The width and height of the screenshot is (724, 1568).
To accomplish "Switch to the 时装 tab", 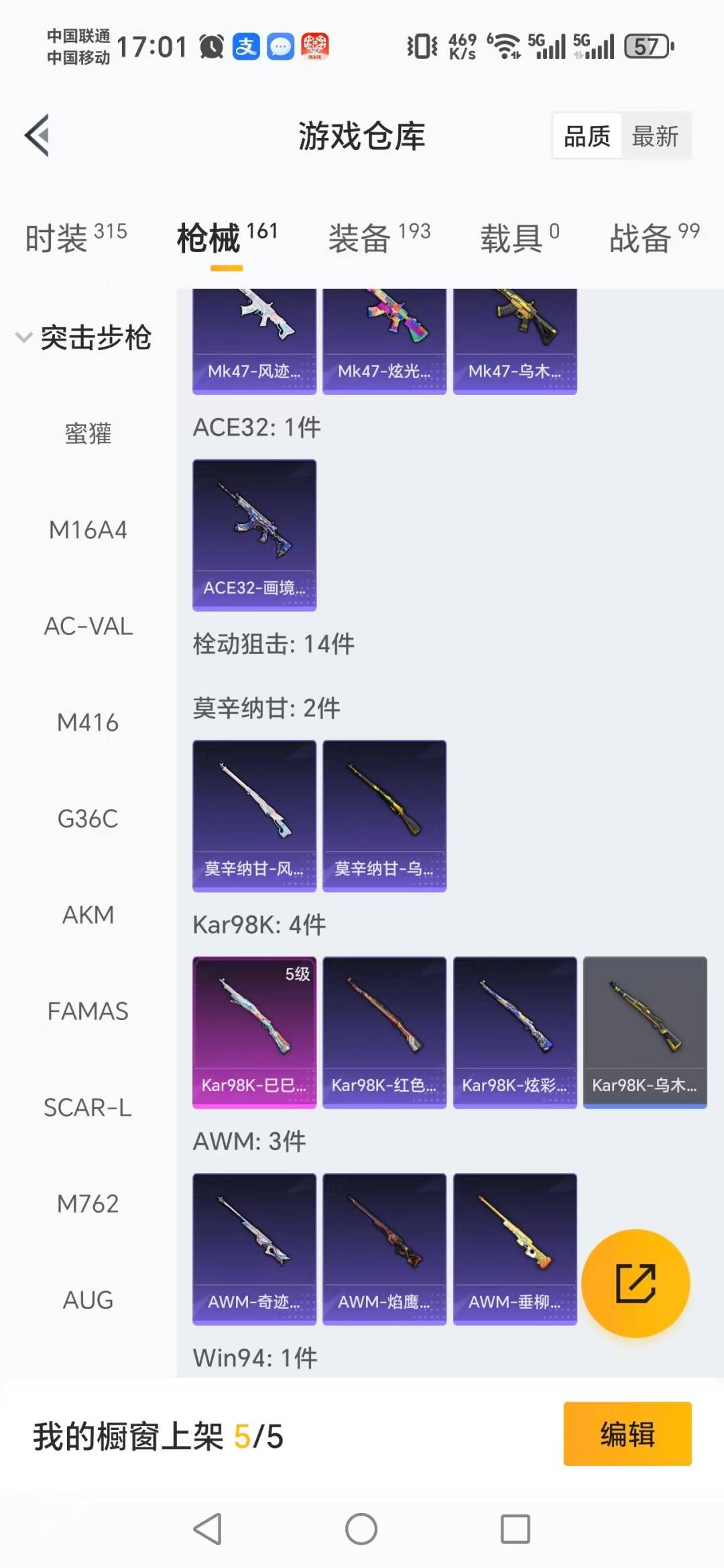I will click(75, 238).
